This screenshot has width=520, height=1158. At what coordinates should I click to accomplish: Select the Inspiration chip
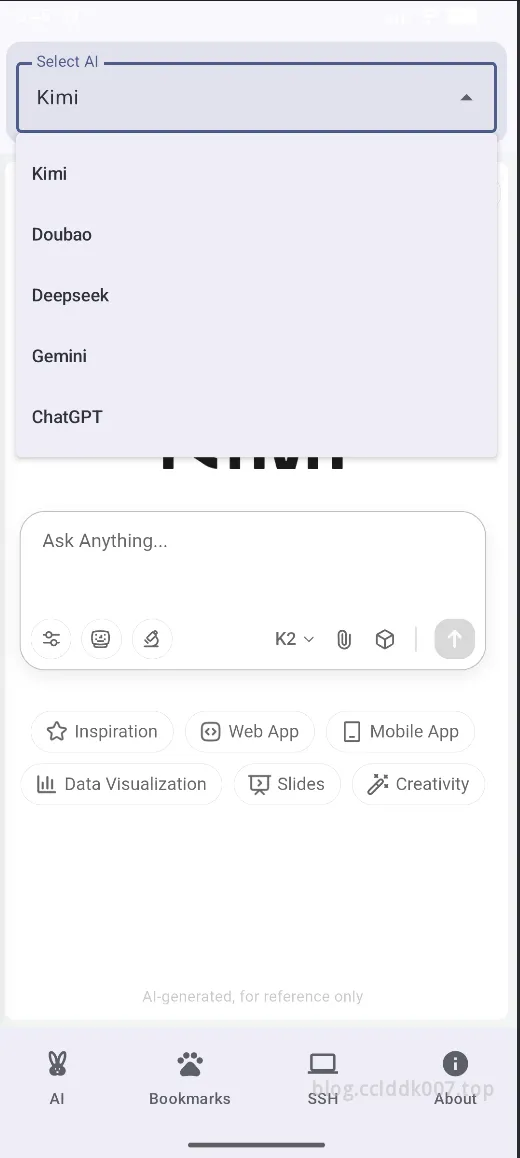point(102,731)
